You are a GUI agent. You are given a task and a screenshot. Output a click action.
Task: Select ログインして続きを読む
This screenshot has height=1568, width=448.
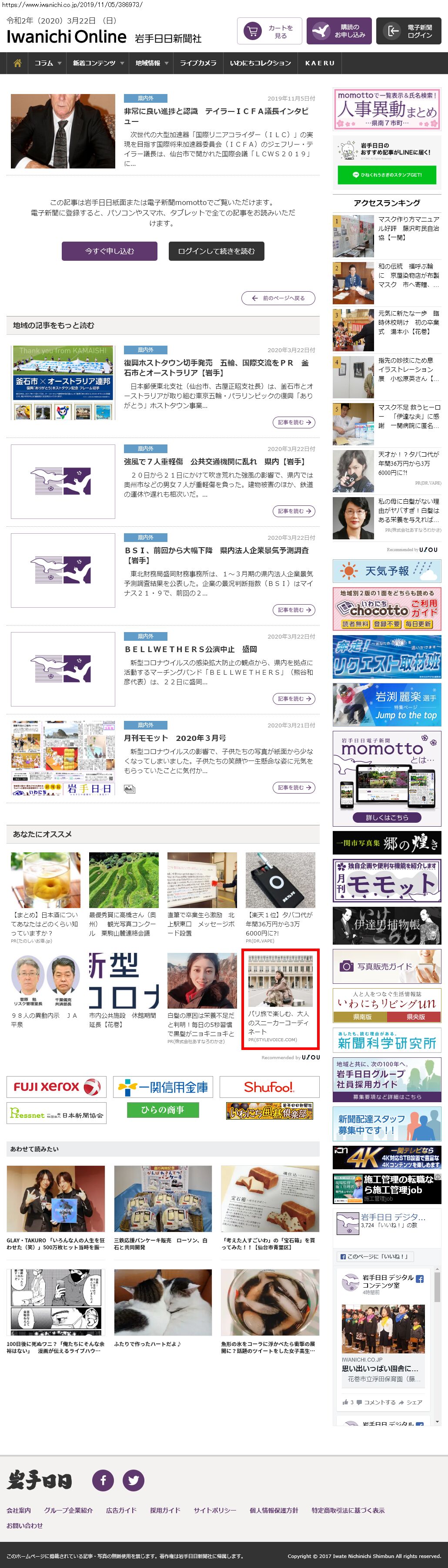(216, 251)
